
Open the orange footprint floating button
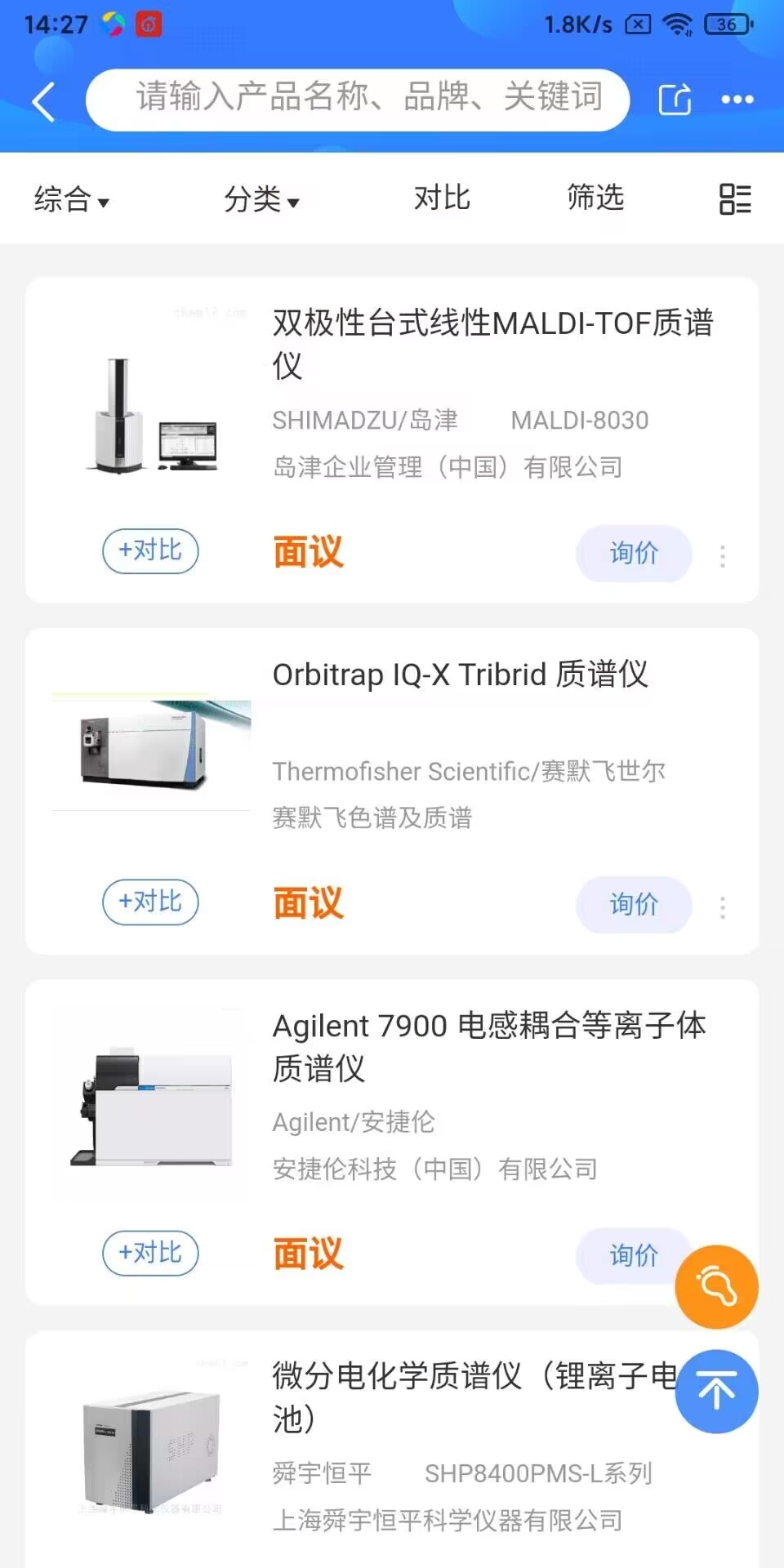pyautogui.click(x=716, y=1287)
